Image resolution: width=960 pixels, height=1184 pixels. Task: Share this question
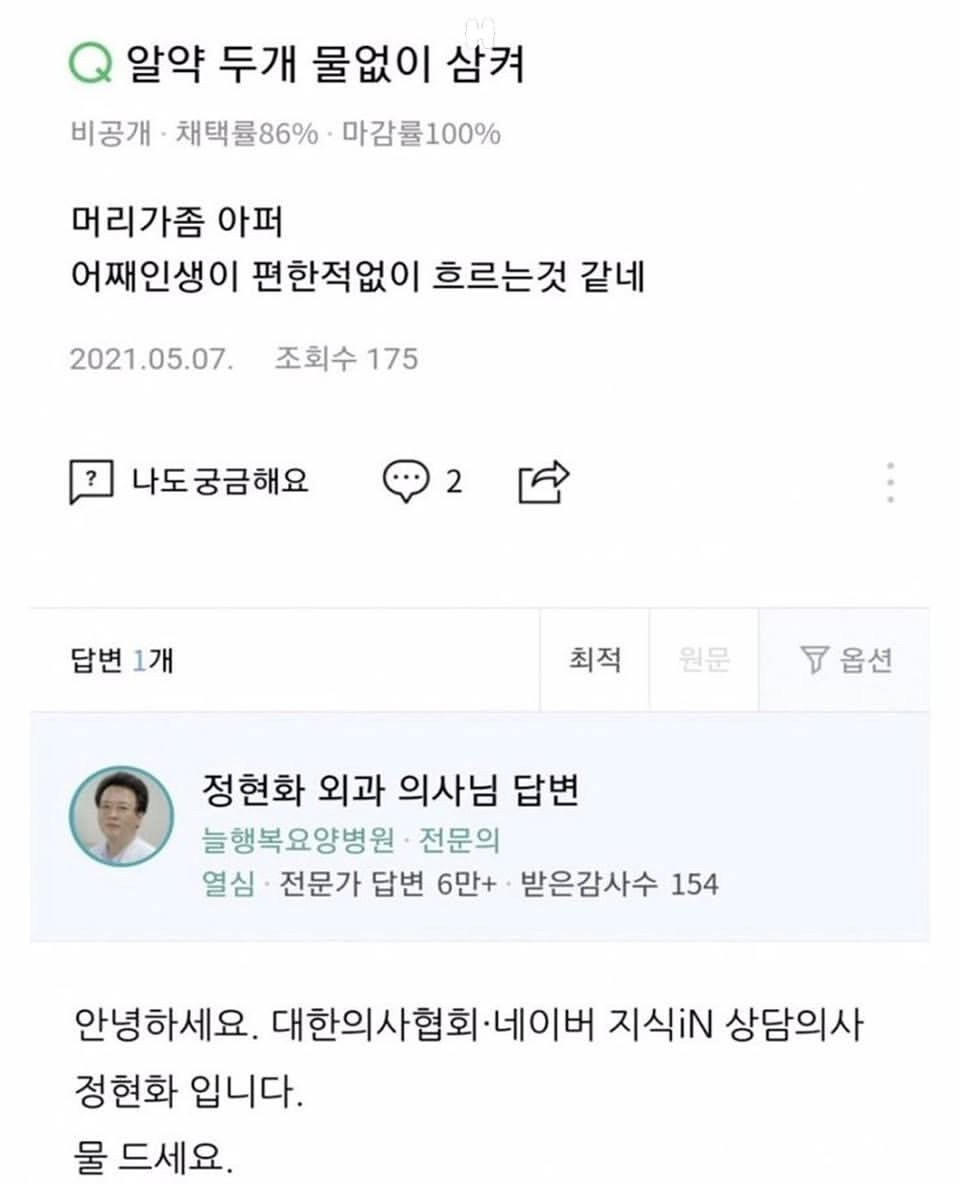544,483
